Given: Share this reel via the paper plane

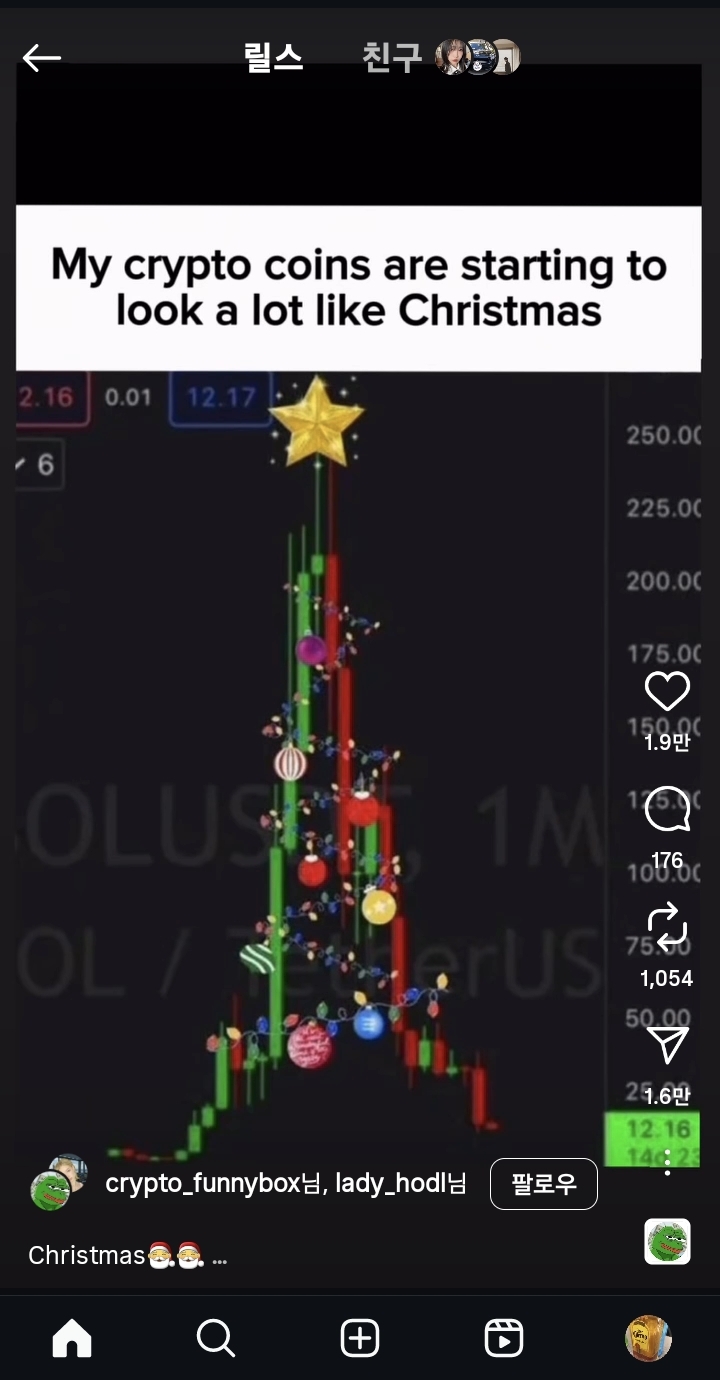Looking at the screenshot, I should [x=667, y=1045].
